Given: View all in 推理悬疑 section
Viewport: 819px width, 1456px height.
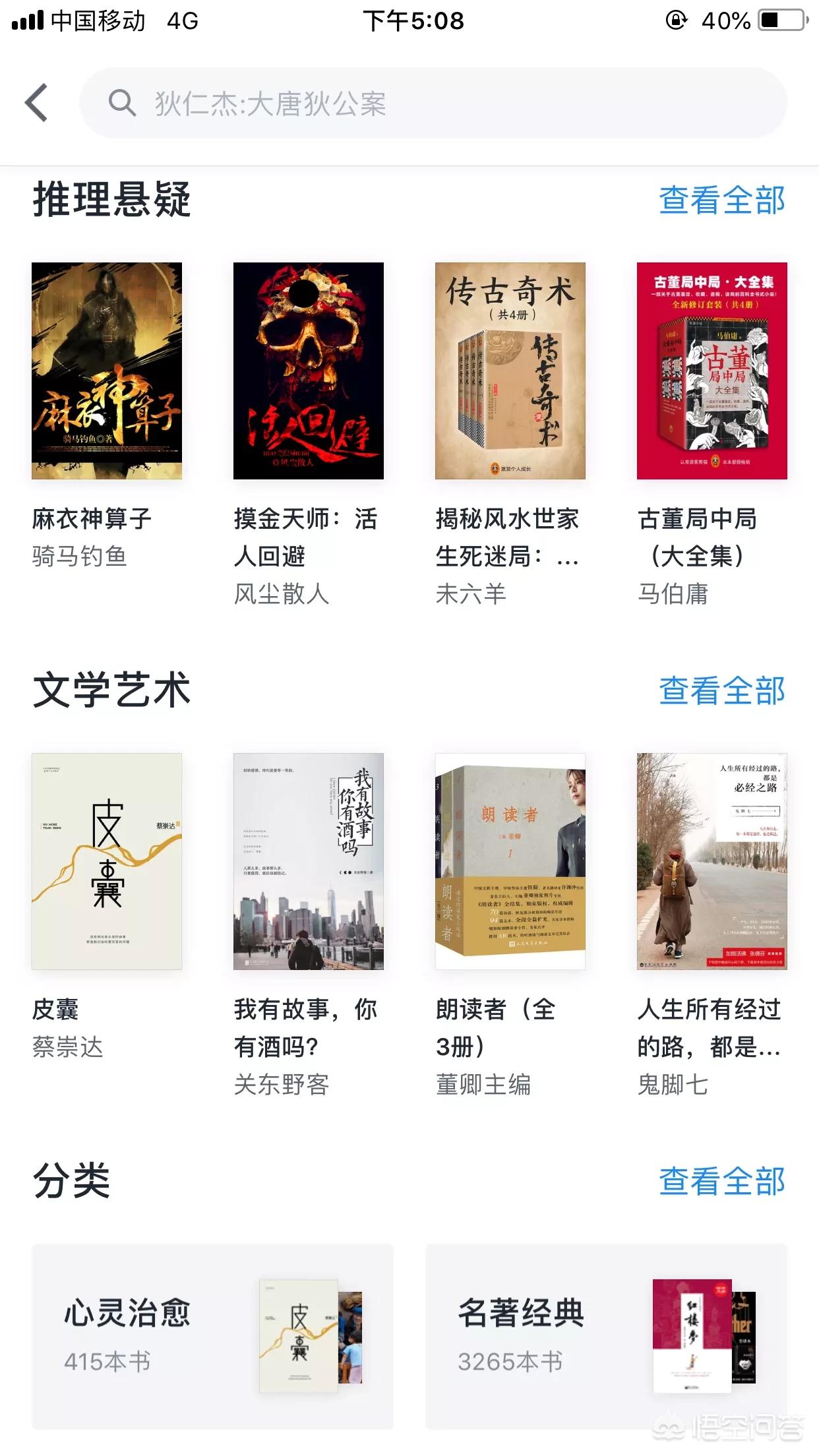Looking at the screenshot, I should click(721, 200).
